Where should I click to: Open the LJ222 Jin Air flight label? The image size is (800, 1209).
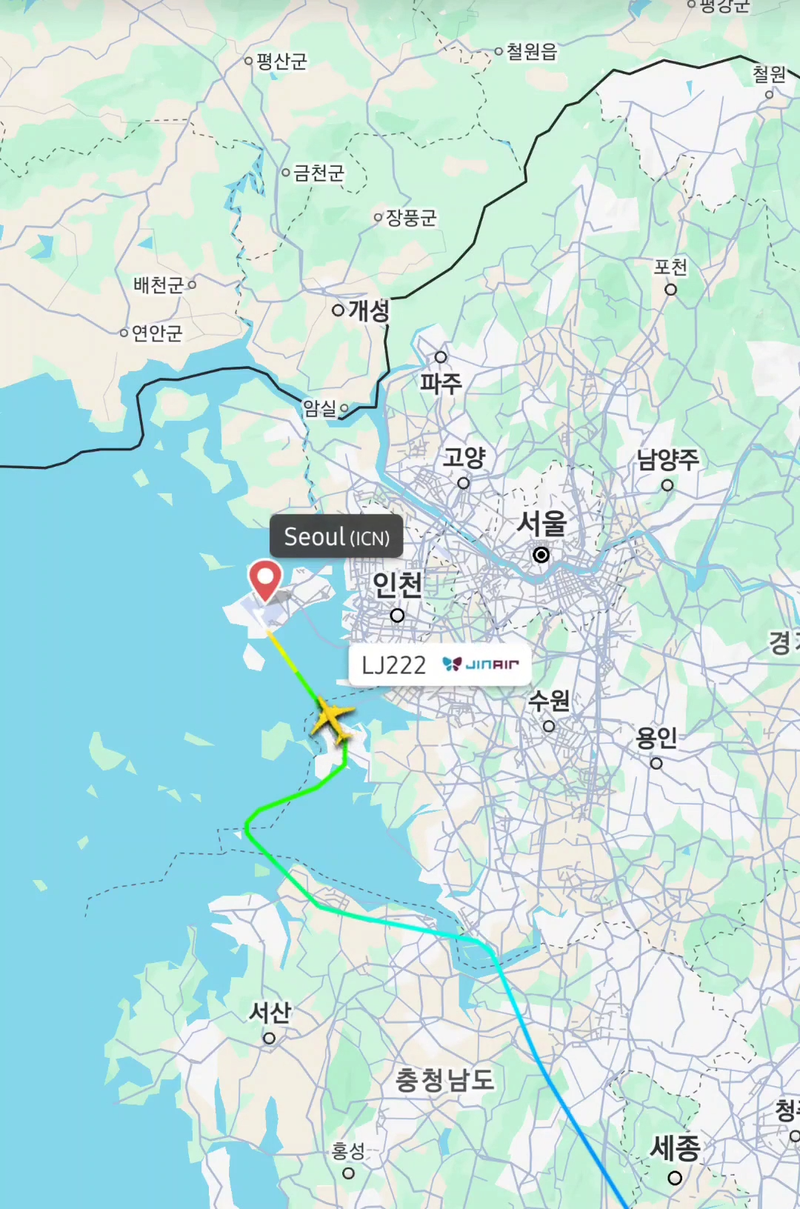click(440, 665)
